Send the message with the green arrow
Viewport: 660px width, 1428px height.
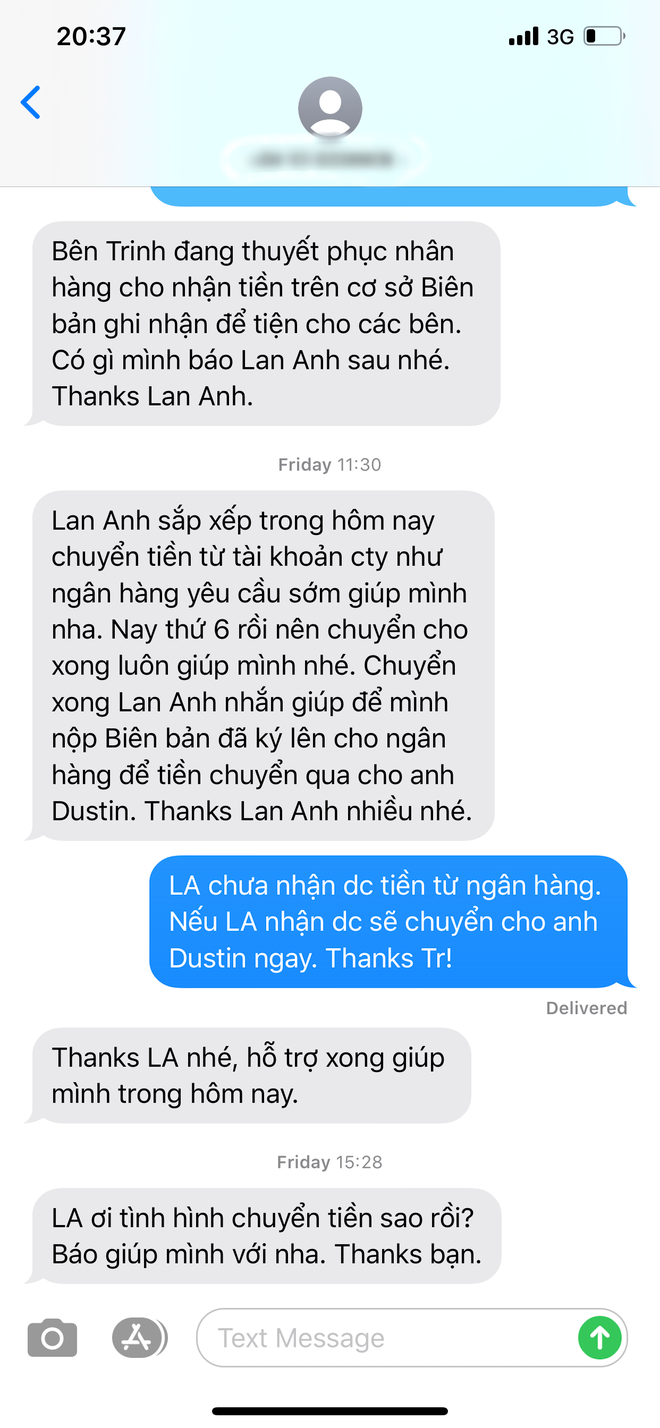click(600, 1337)
